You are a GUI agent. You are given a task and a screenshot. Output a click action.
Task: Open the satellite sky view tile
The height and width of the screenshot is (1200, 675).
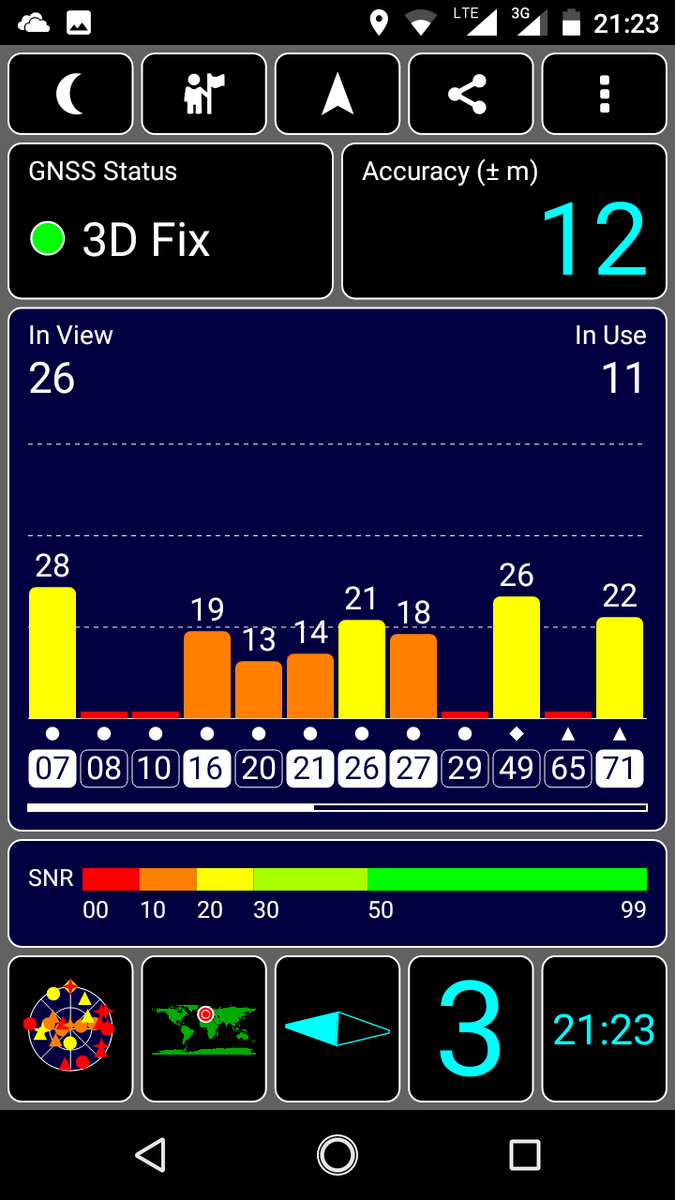(x=71, y=1029)
